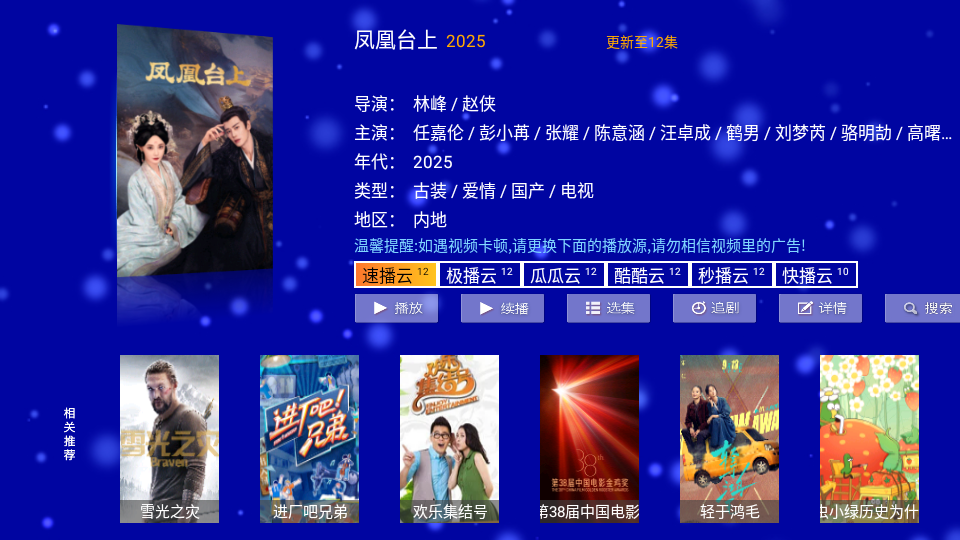Open the 小绿历史为什 recommendation
This screenshot has height=540, width=960.
[870, 438]
